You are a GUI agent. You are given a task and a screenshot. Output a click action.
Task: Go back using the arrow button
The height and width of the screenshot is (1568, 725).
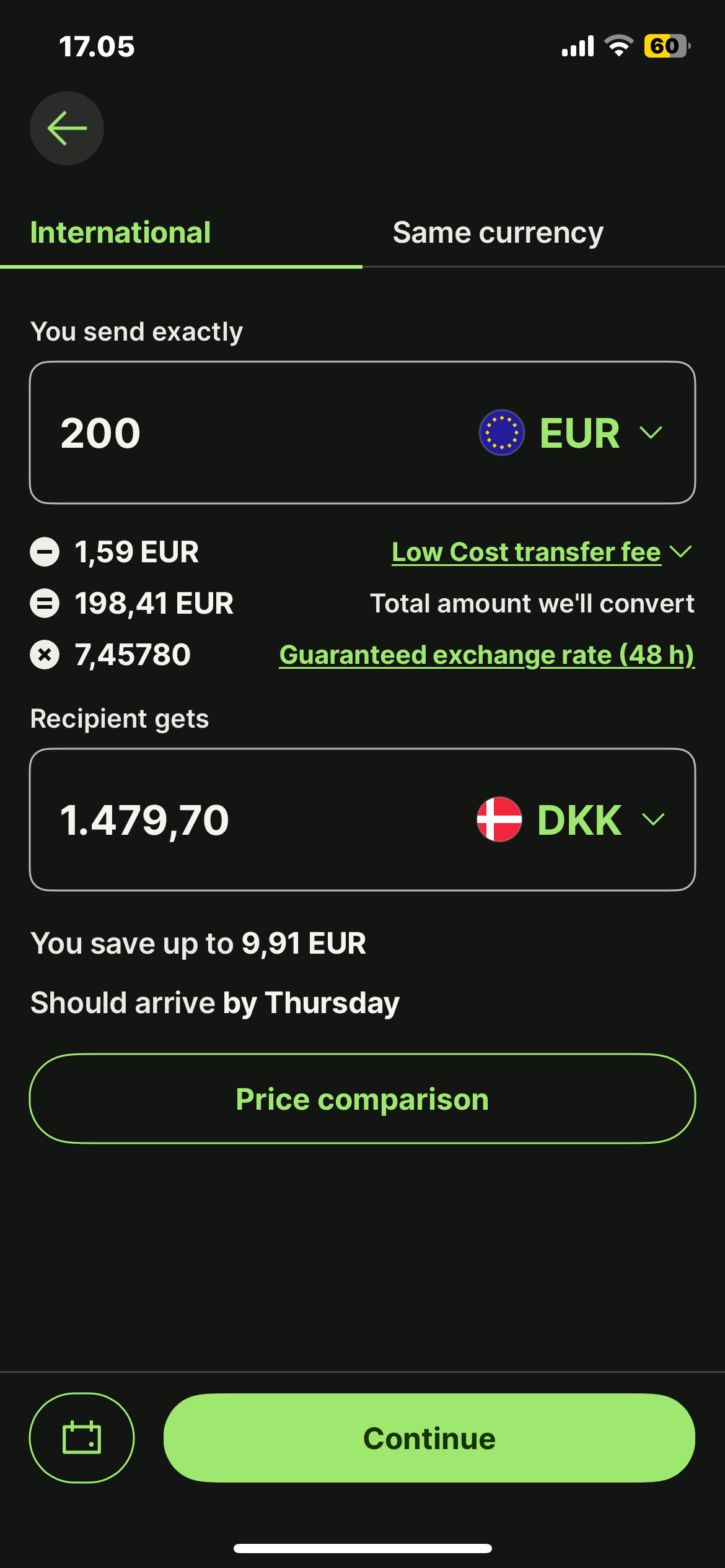click(67, 128)
